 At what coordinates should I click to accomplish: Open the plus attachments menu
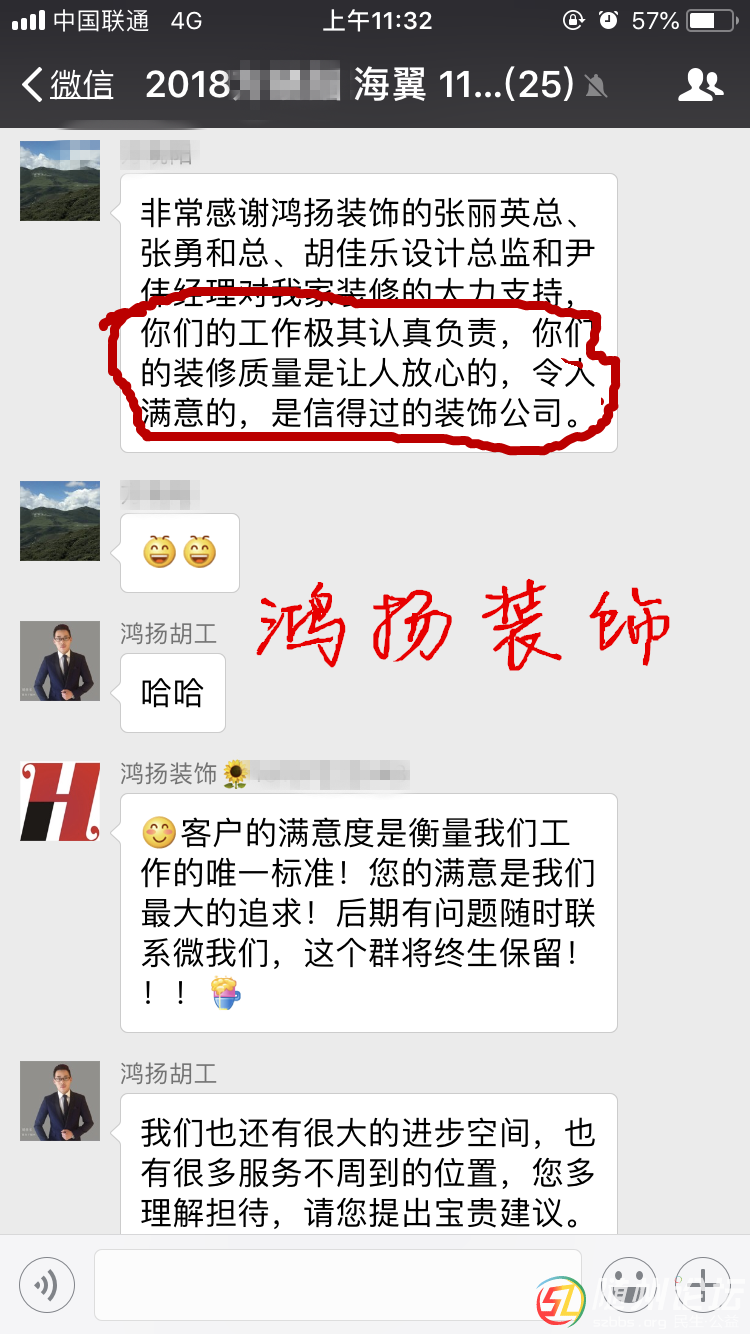coord(703,1283)
